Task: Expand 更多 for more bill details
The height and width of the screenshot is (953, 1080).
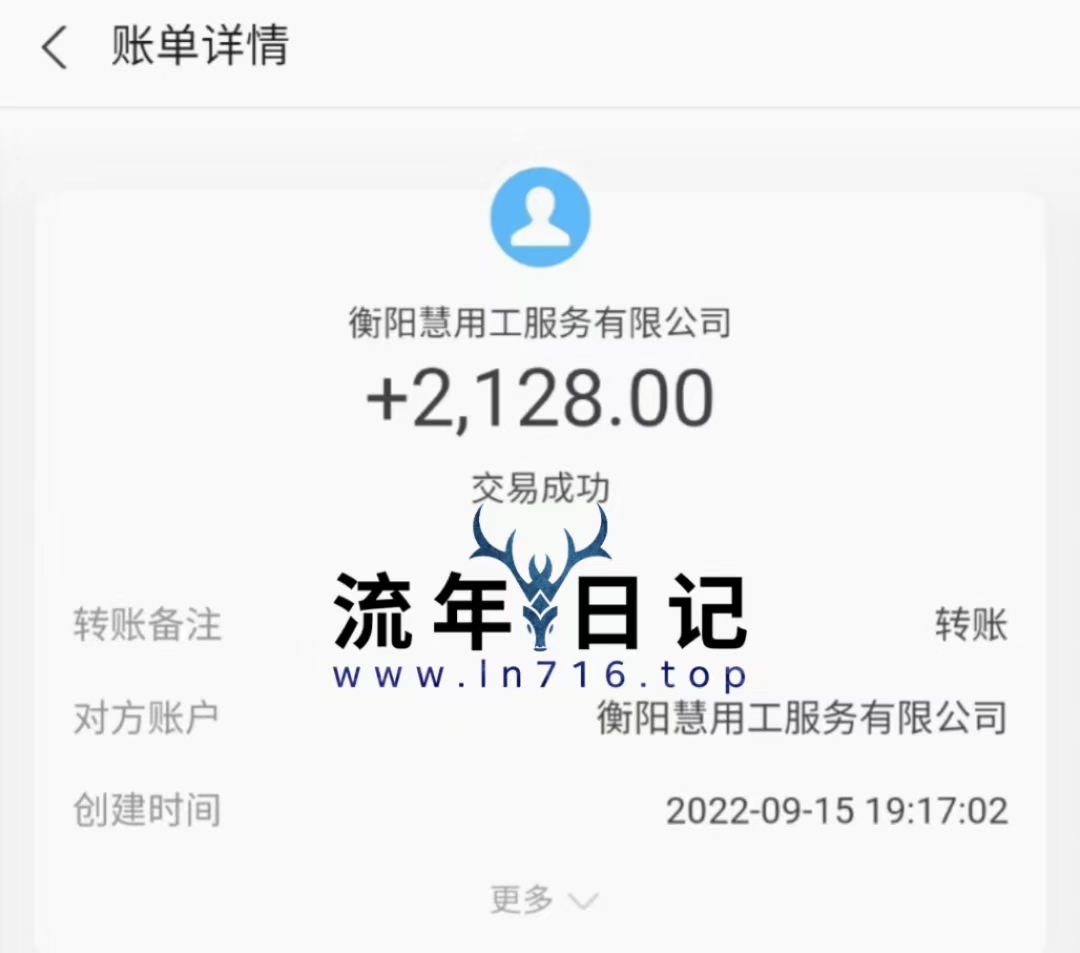Action: (x=542, y=899)
